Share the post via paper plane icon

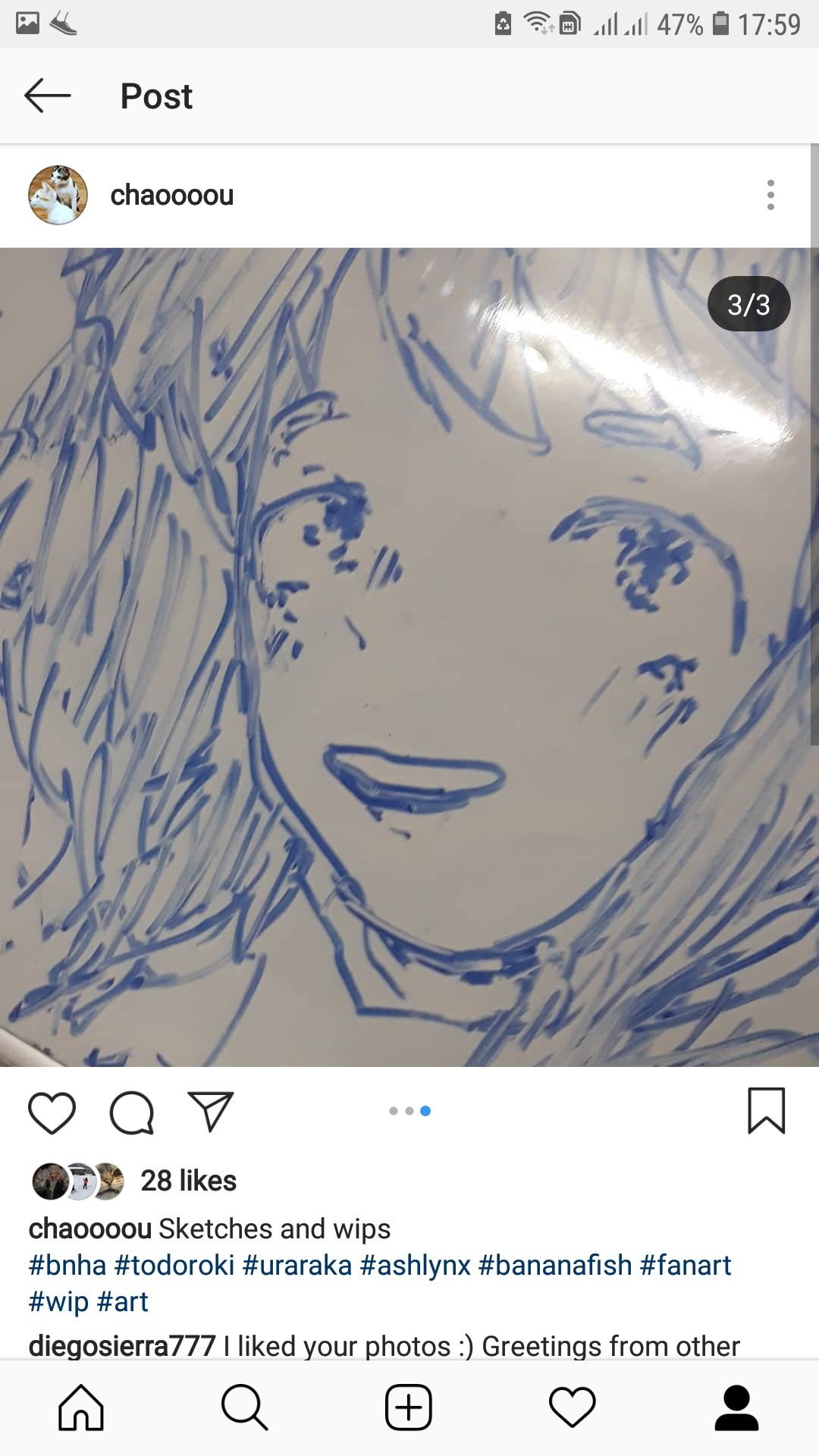click(x=210, y=1112)
